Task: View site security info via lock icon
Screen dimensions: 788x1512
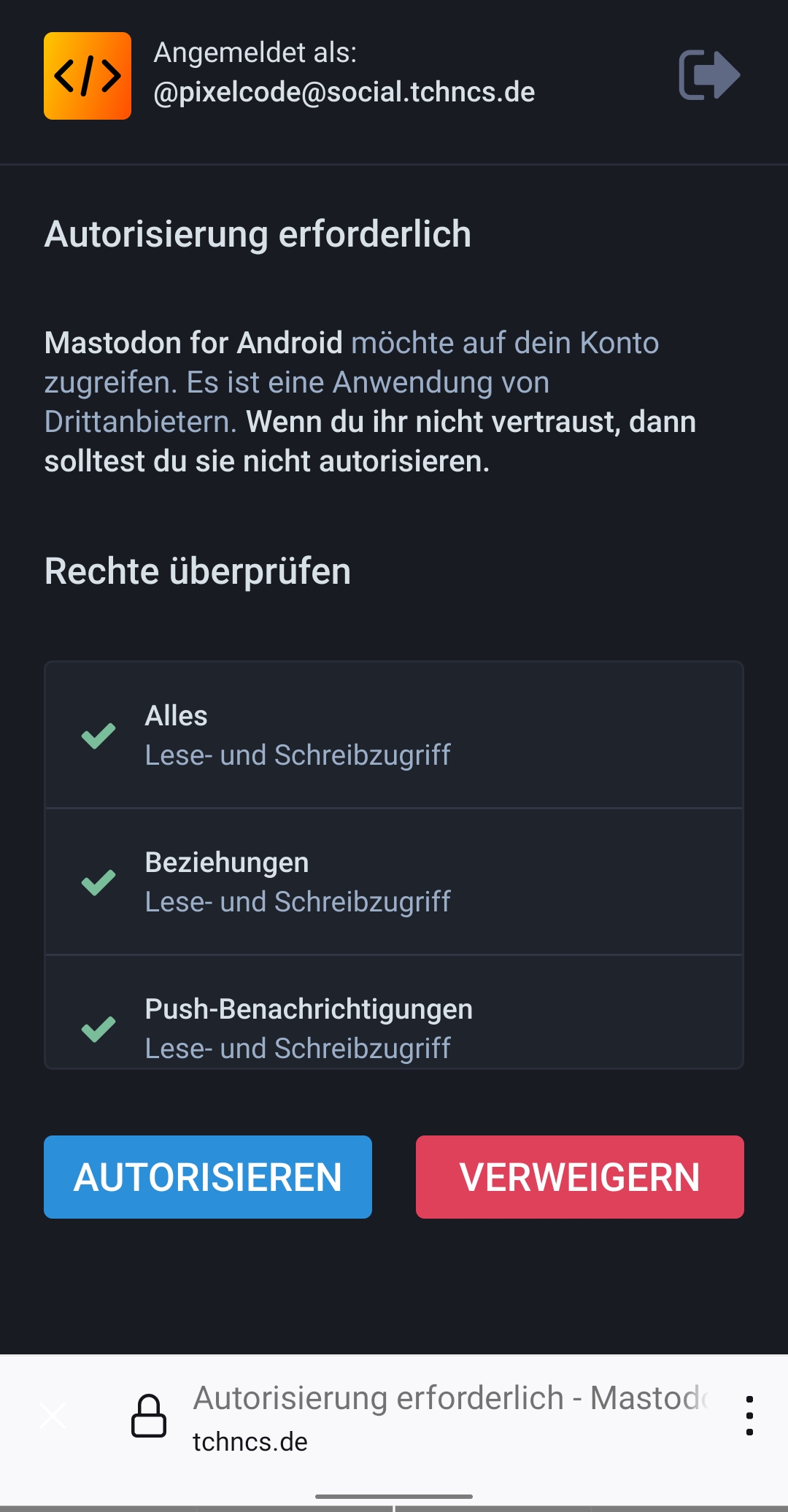Action: click(149, 1416)
